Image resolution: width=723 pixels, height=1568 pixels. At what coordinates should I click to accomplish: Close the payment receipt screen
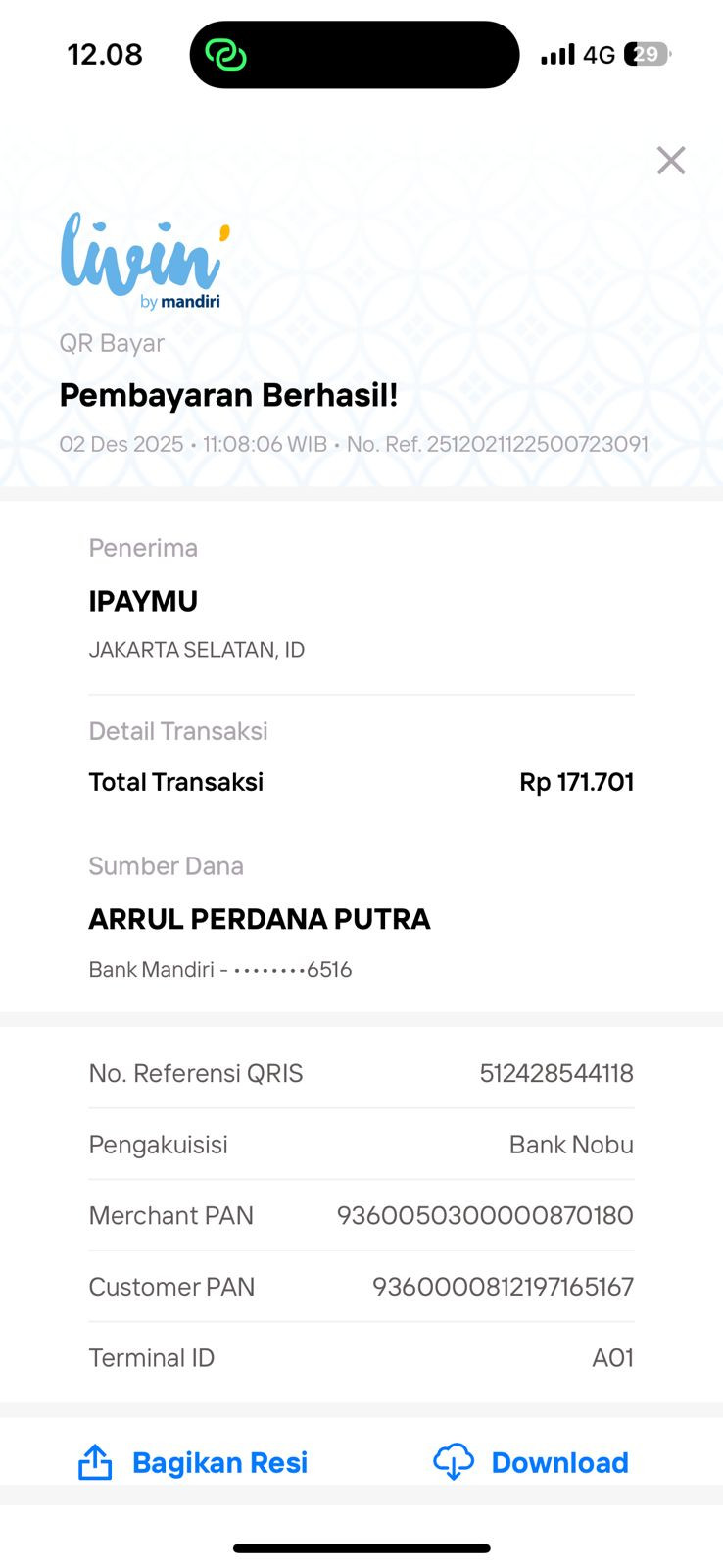pos(671,160)
